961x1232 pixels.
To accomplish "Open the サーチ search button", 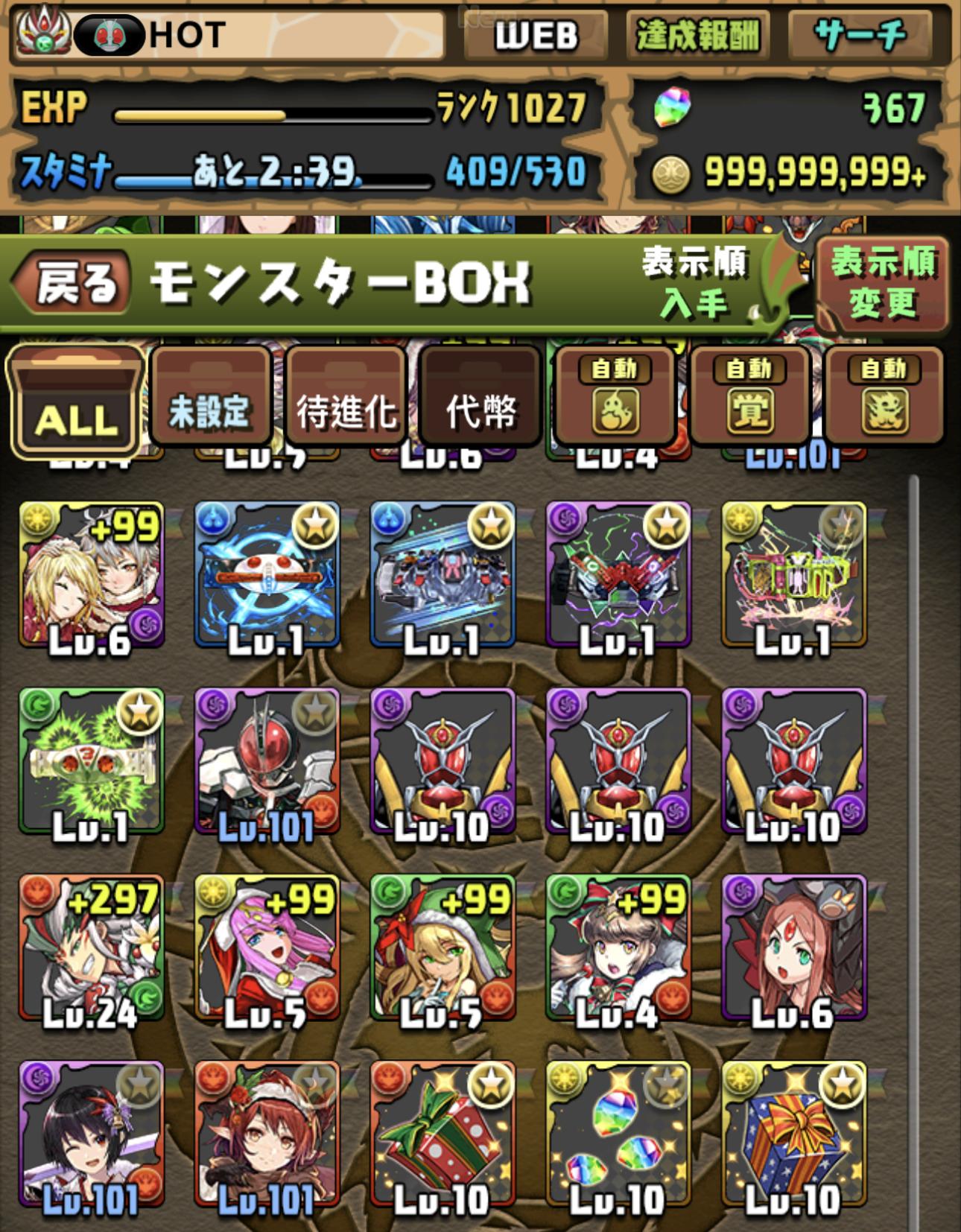I will point(860,35).
